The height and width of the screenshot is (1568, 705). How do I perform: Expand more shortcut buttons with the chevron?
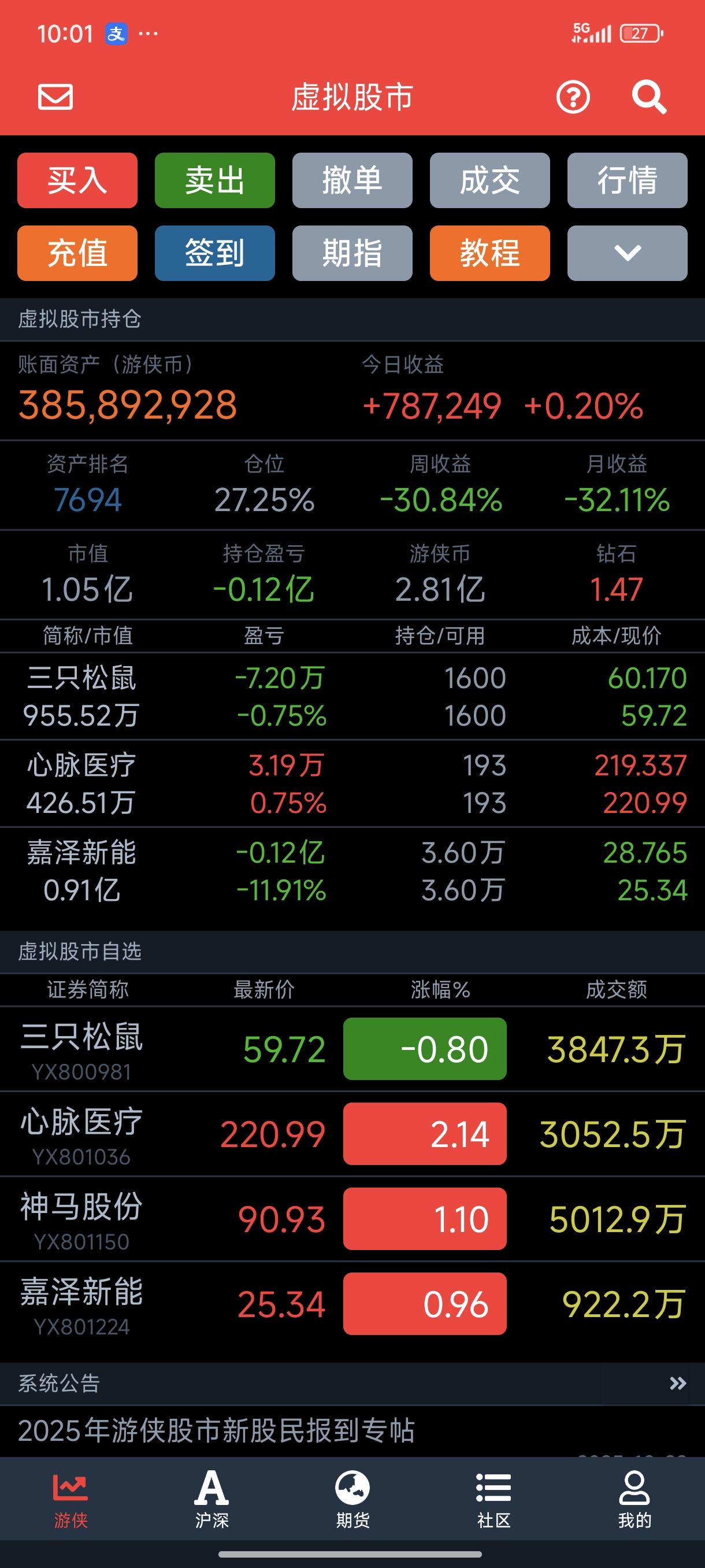627,253
